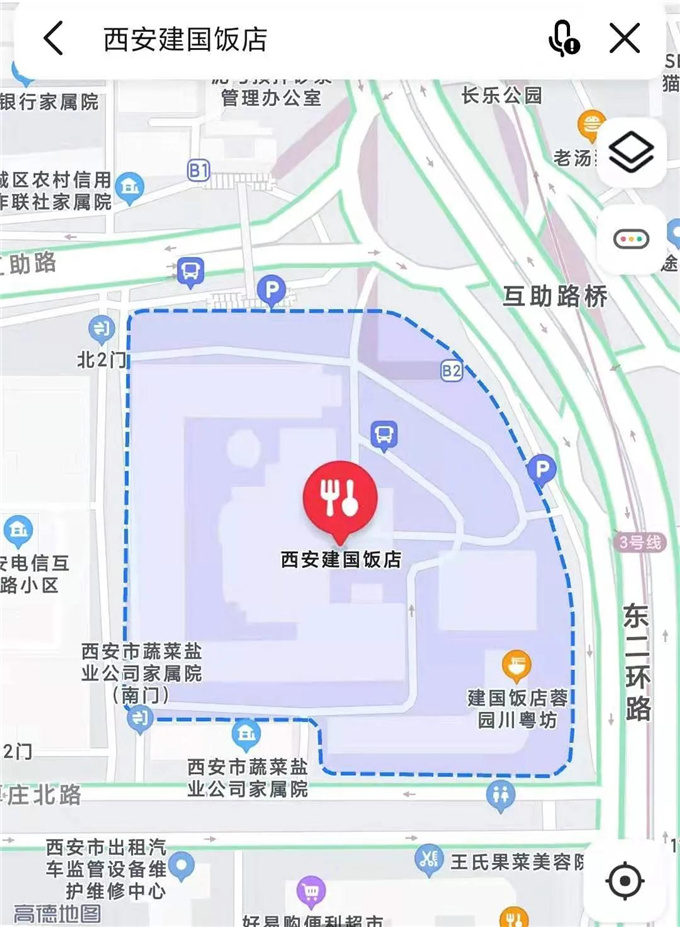Recenter the map on my location
680x927 pixels.
pos(626,881)
